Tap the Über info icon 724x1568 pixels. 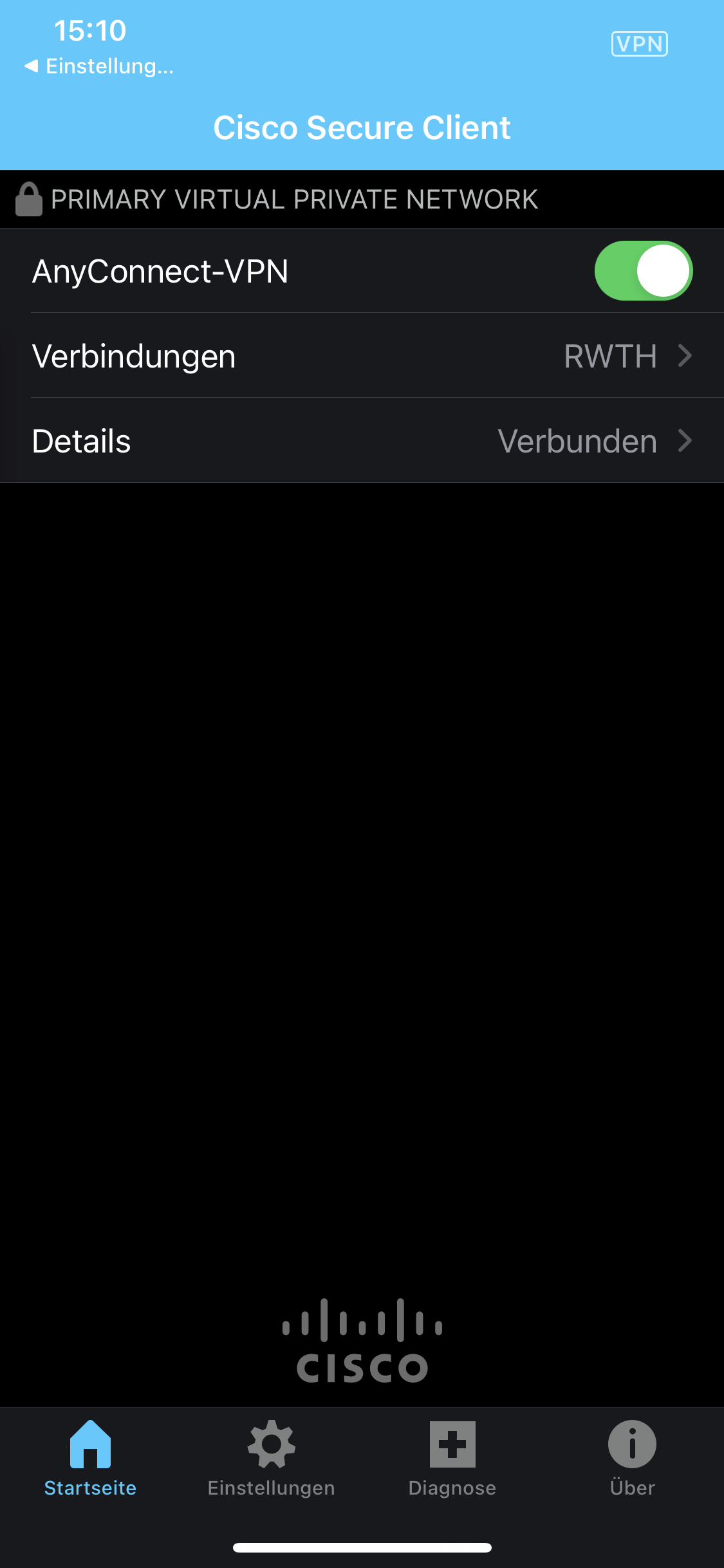[x=631, y=1456]
